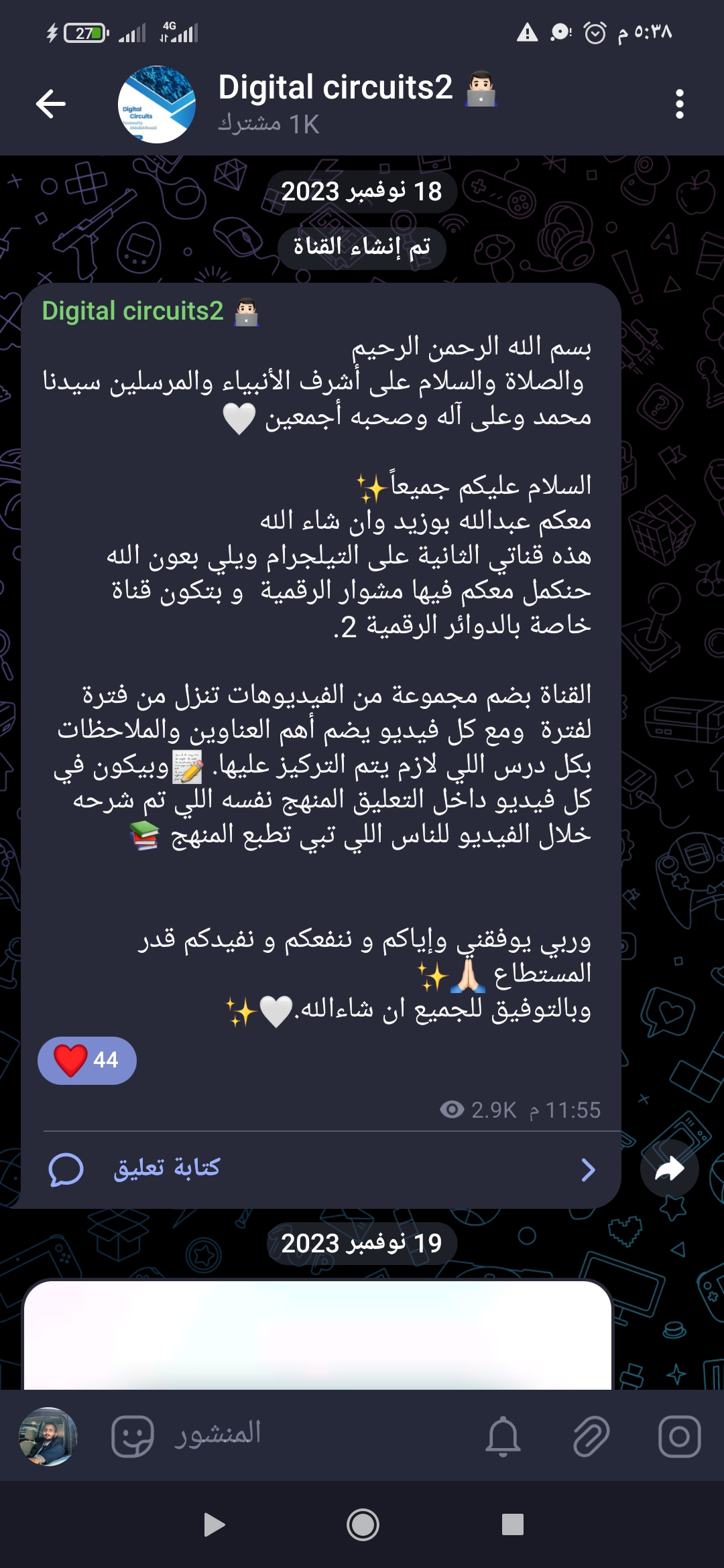Tap the Digital circuits2 channel title header
This screenshot has height=1568, width=724.
tap(335, 88)
